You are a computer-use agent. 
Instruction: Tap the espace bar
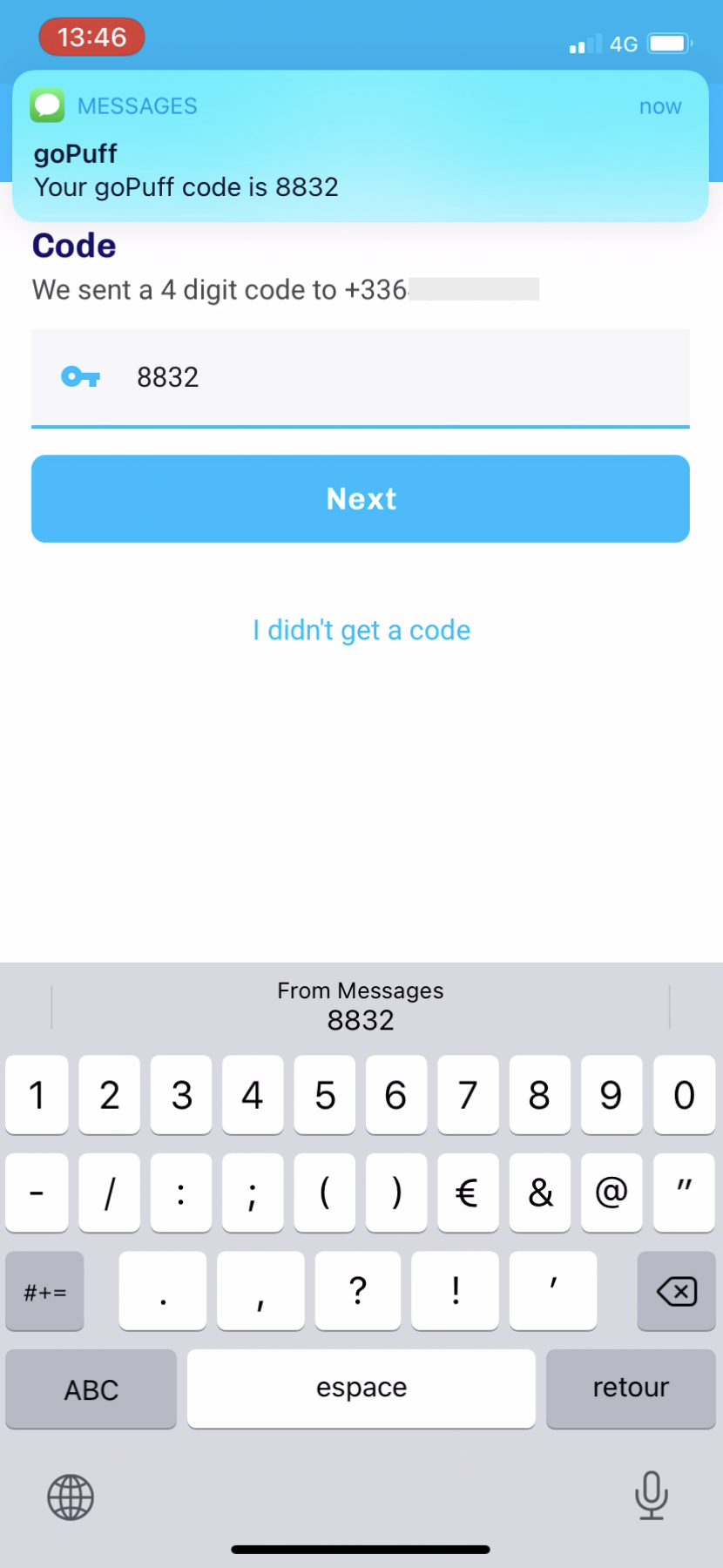coord(361,1389)
